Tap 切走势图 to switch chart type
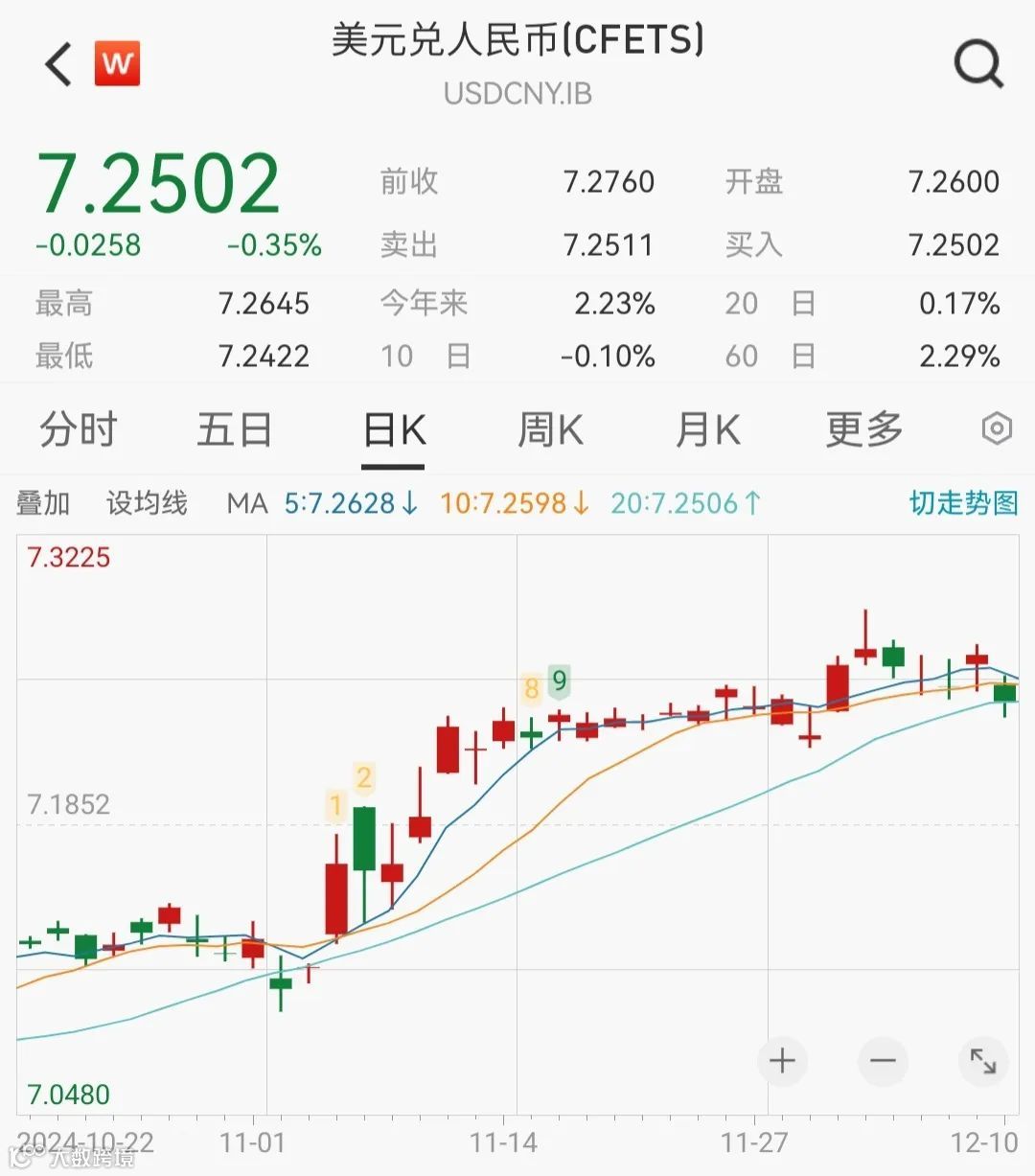 (x=963, y=503)
